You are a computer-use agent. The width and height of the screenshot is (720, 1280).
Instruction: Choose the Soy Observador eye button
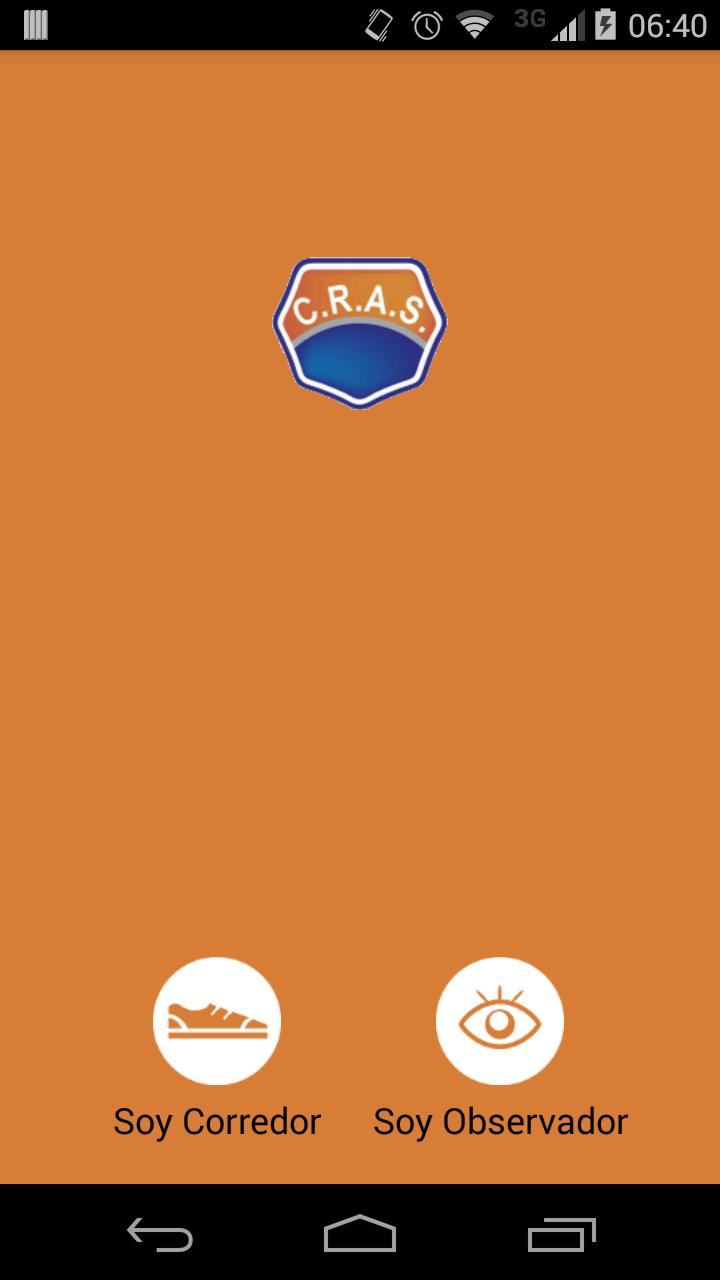pos(500,1021)
